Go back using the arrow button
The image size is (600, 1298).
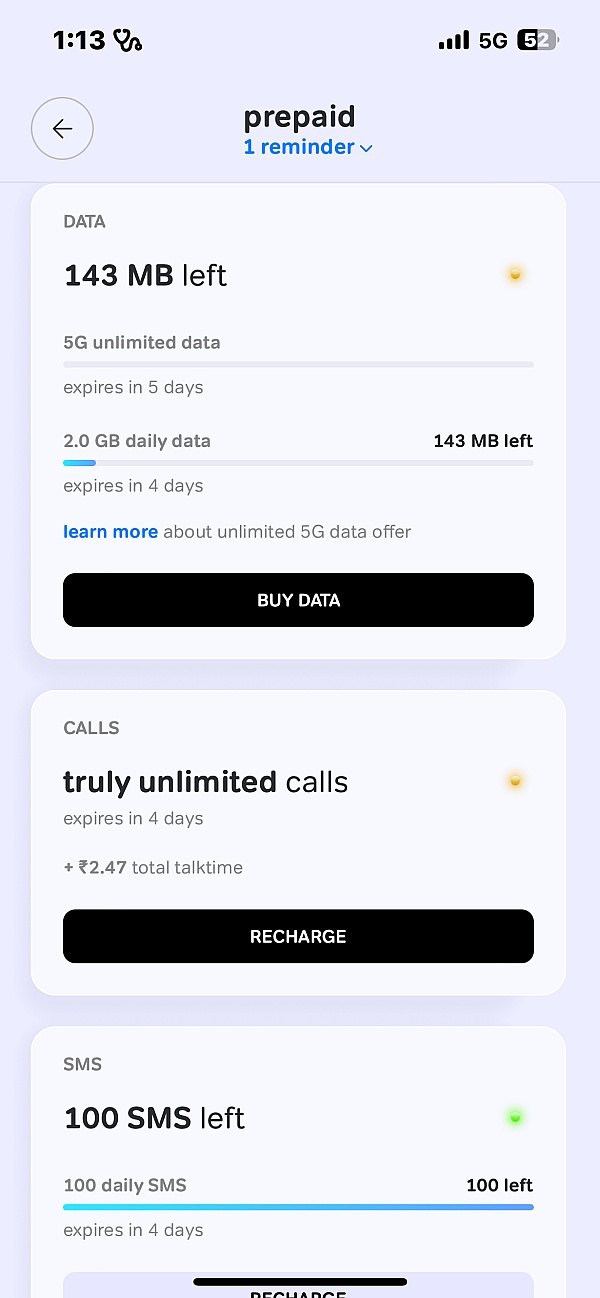(62, 128)
